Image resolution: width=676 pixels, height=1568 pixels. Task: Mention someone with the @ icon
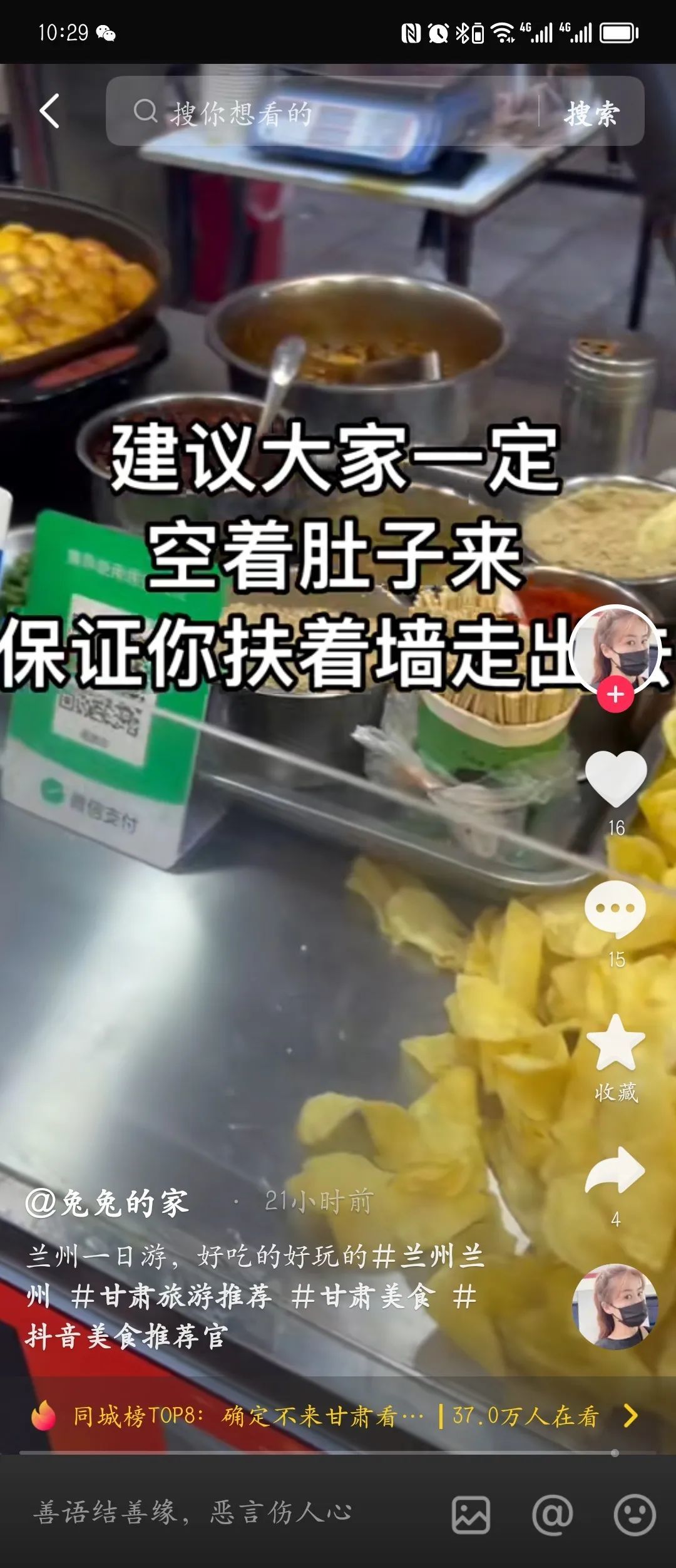pyautogui.click(x=552, y=1515)
